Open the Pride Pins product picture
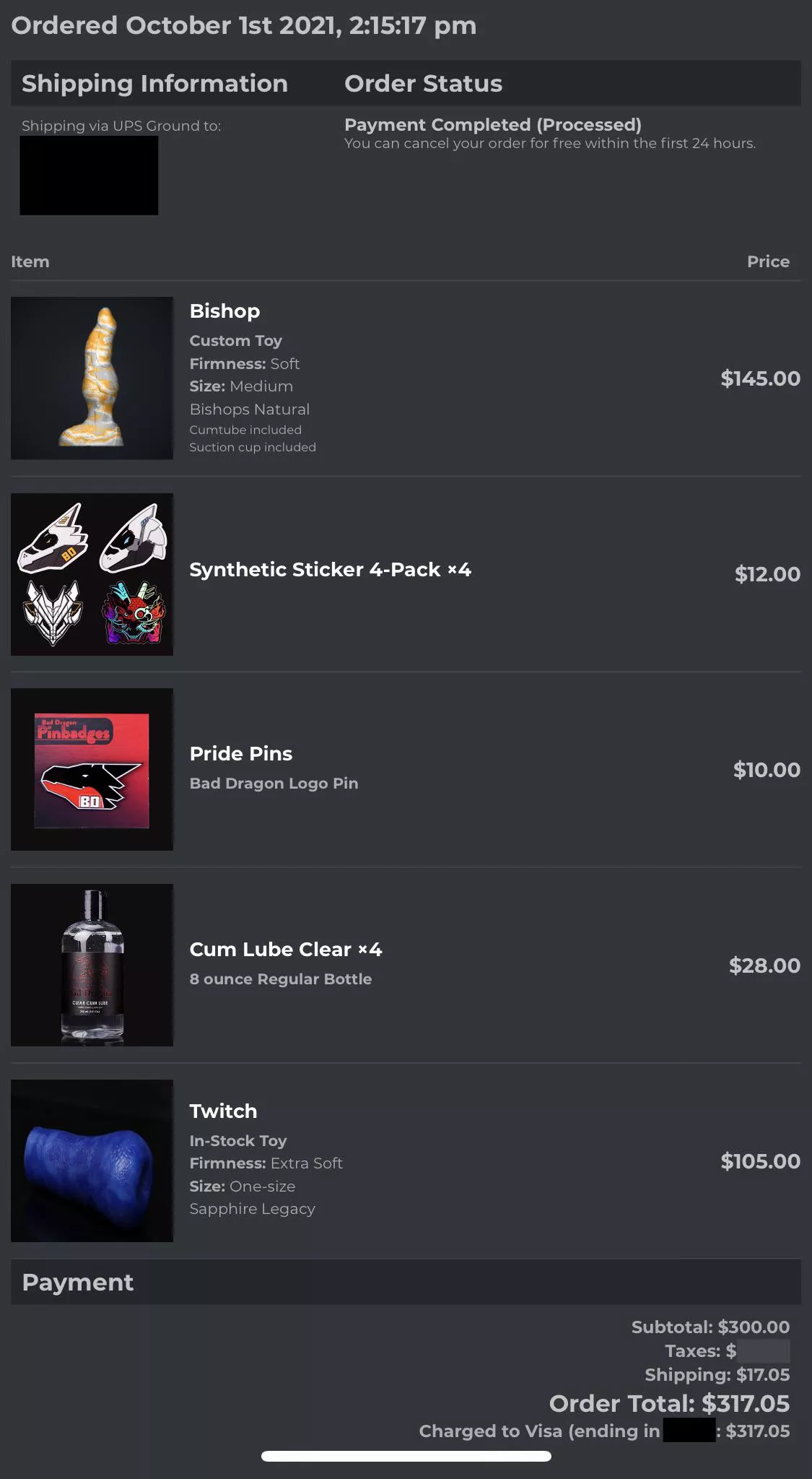The width and height of the screenshot is (812, 1479). coord(92,769)
